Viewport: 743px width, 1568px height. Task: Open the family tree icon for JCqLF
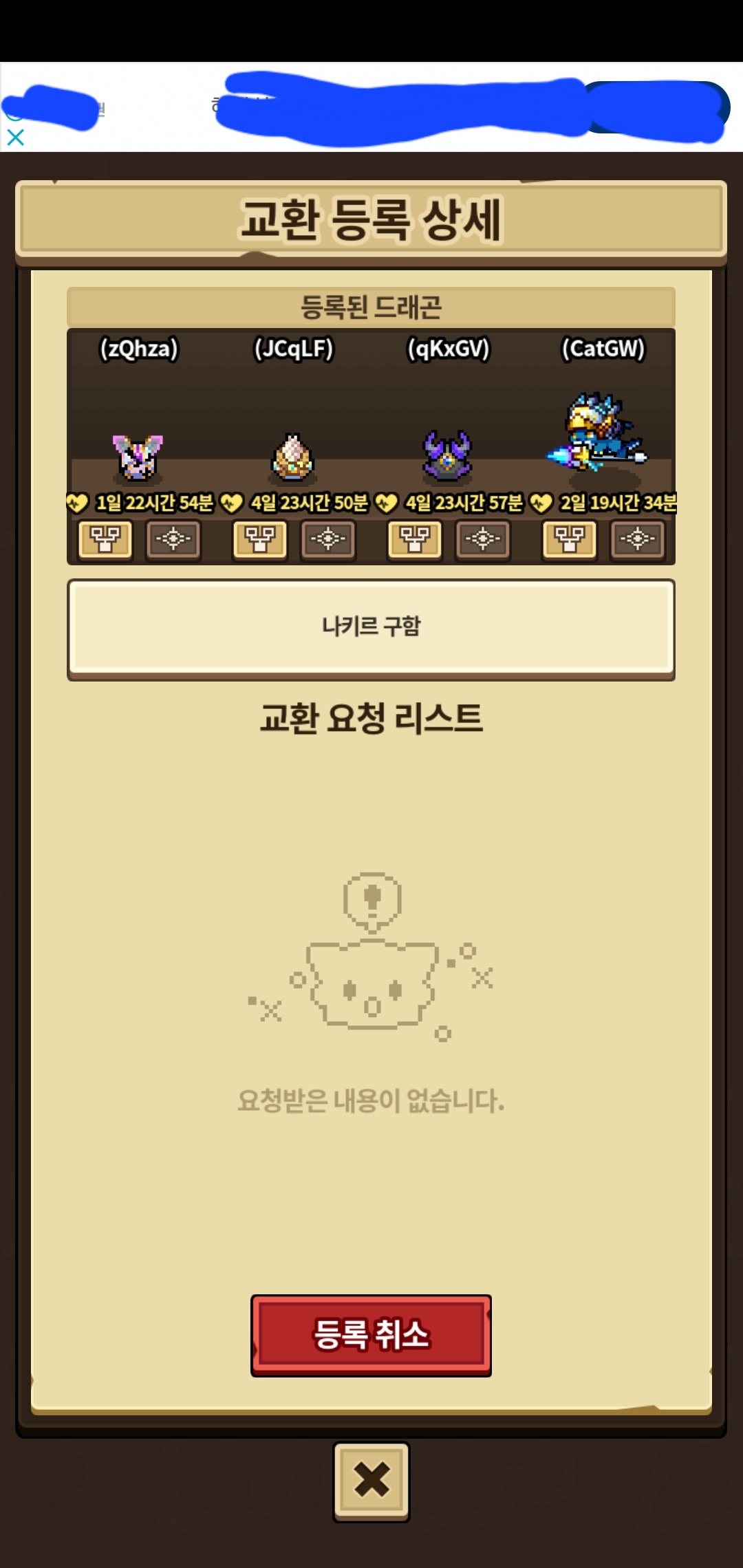click(259, 540)
